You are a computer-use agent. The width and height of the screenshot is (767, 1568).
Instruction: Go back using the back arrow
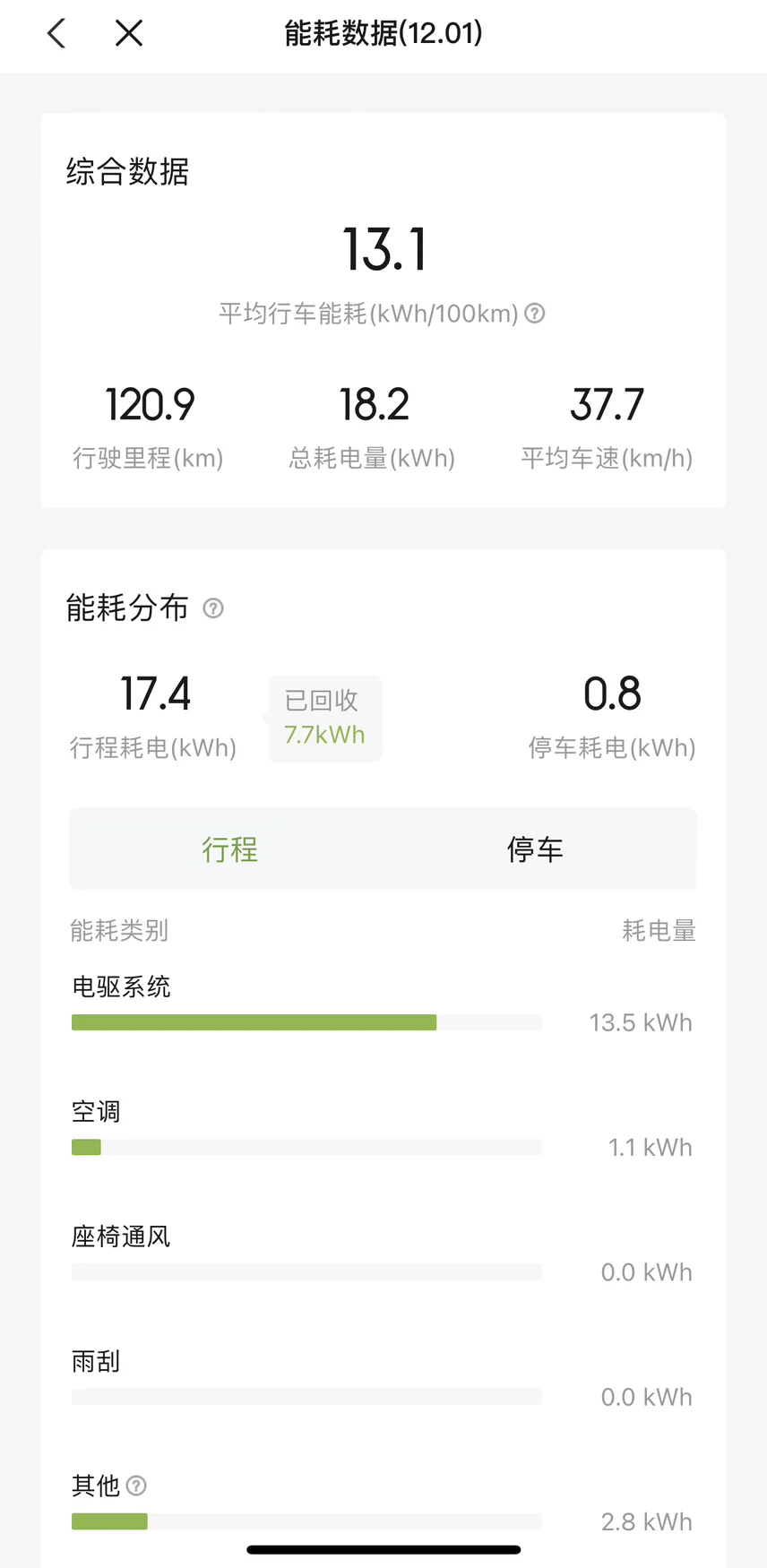56,34
